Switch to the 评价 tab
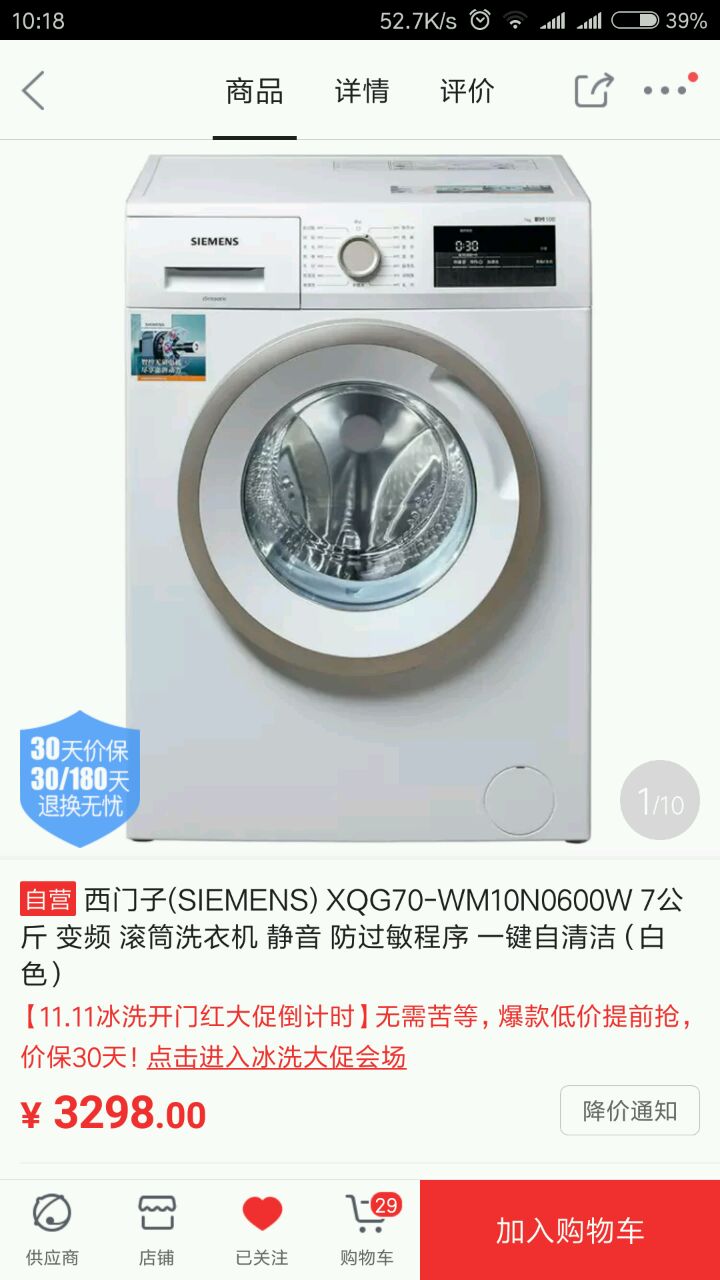This screenshot has height=1280, width=720. (467, 91)
